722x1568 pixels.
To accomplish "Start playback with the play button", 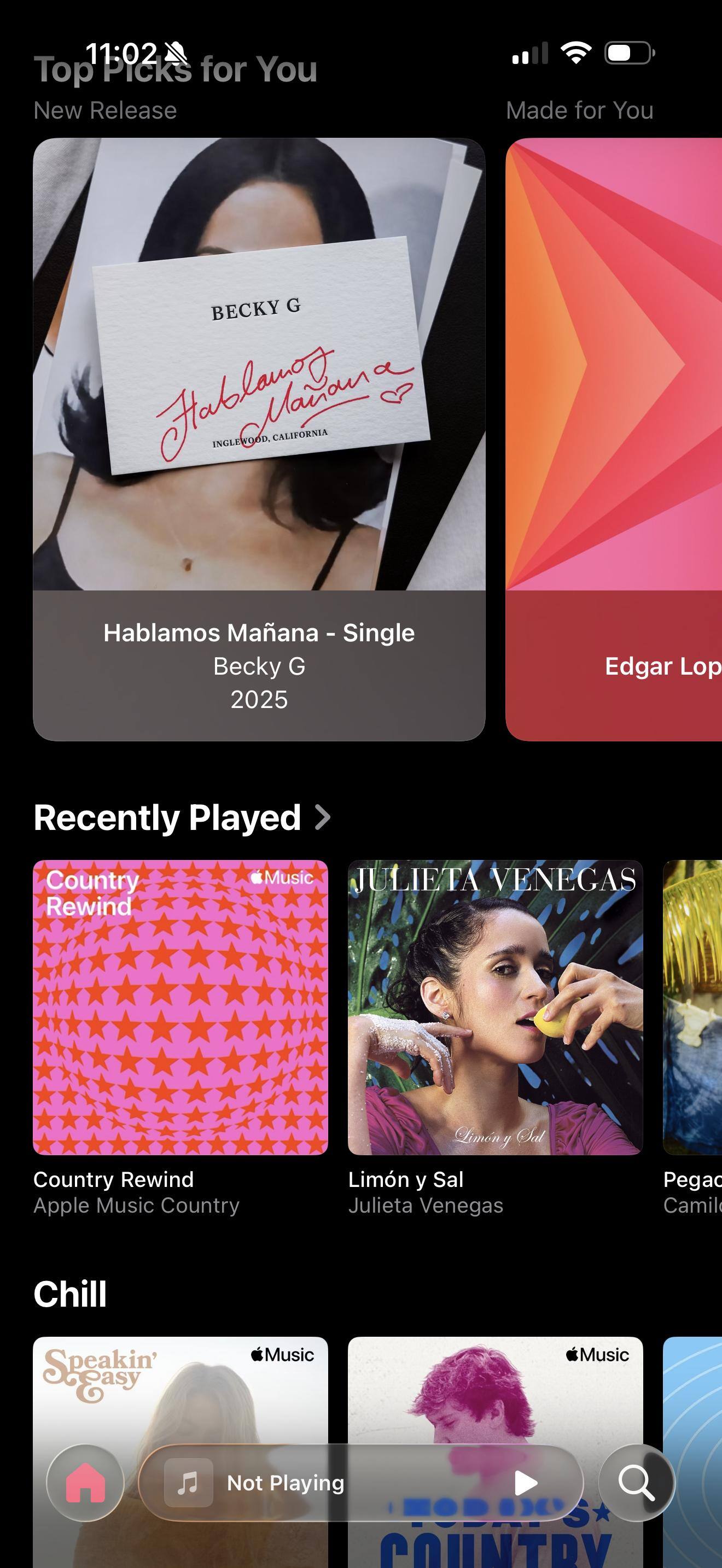I will click(526, 1483).
